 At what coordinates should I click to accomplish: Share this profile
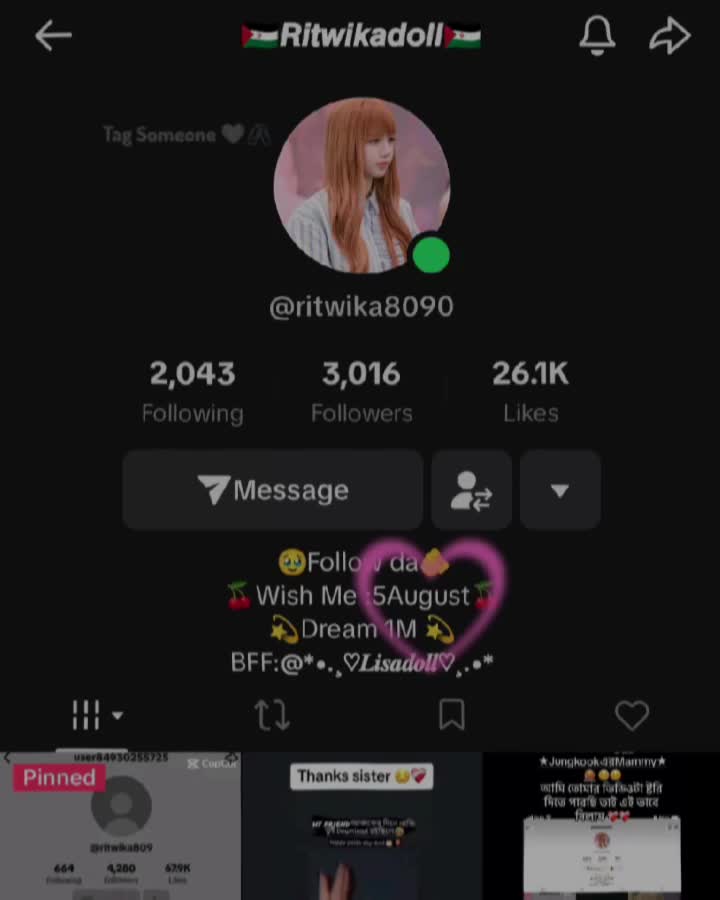point(669,37)
